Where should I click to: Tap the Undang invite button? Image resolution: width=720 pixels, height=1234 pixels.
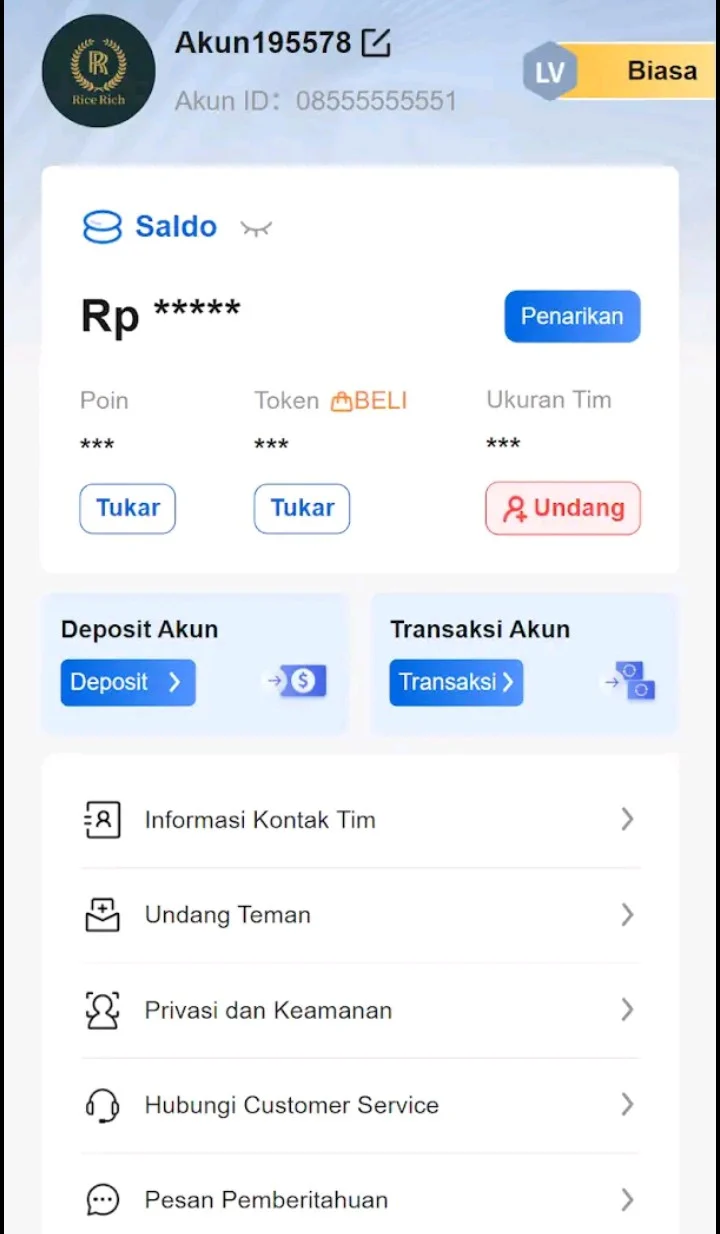tap(563, 508)
